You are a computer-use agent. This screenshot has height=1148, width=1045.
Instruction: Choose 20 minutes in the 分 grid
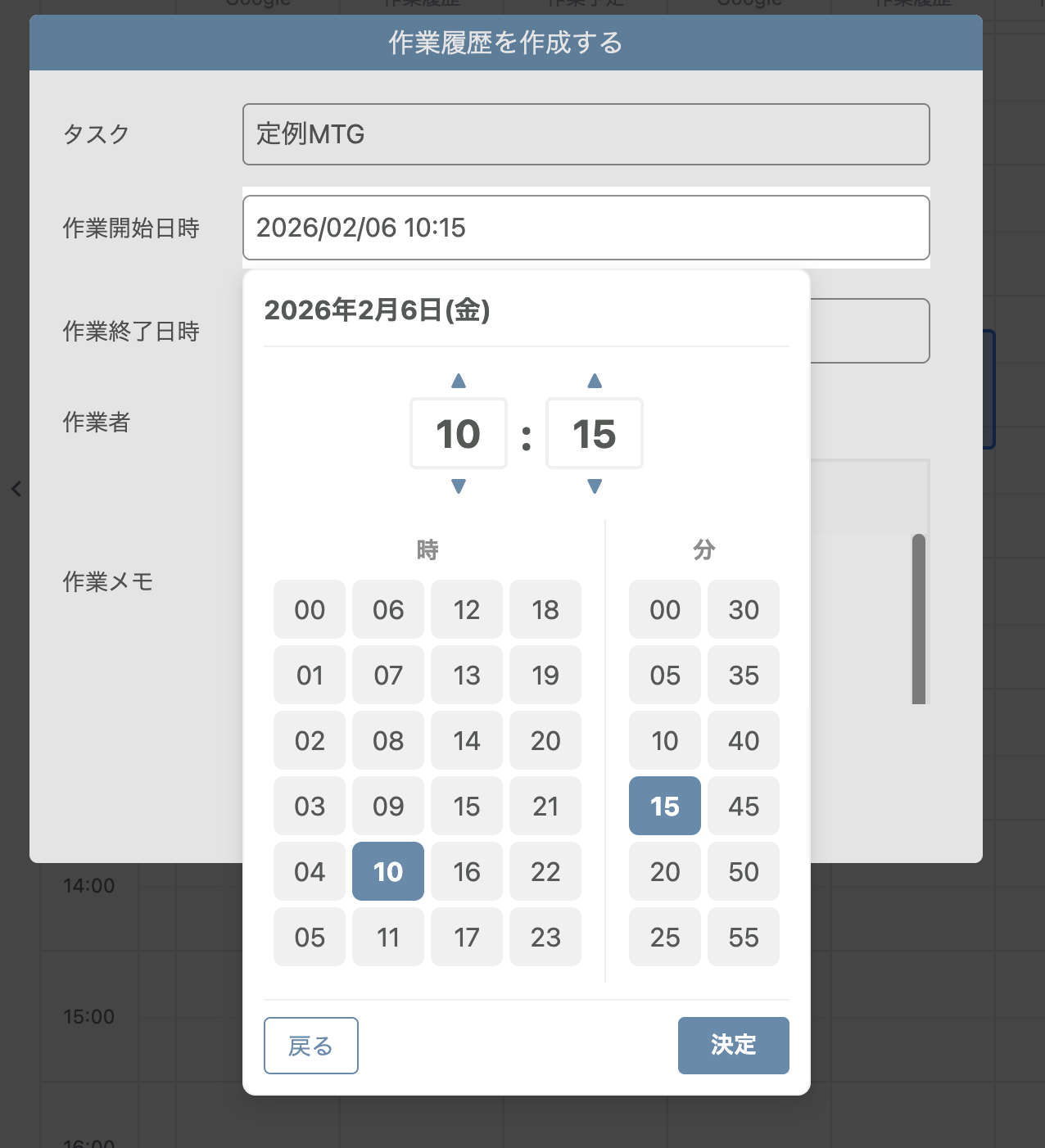(x=665, y=871)
